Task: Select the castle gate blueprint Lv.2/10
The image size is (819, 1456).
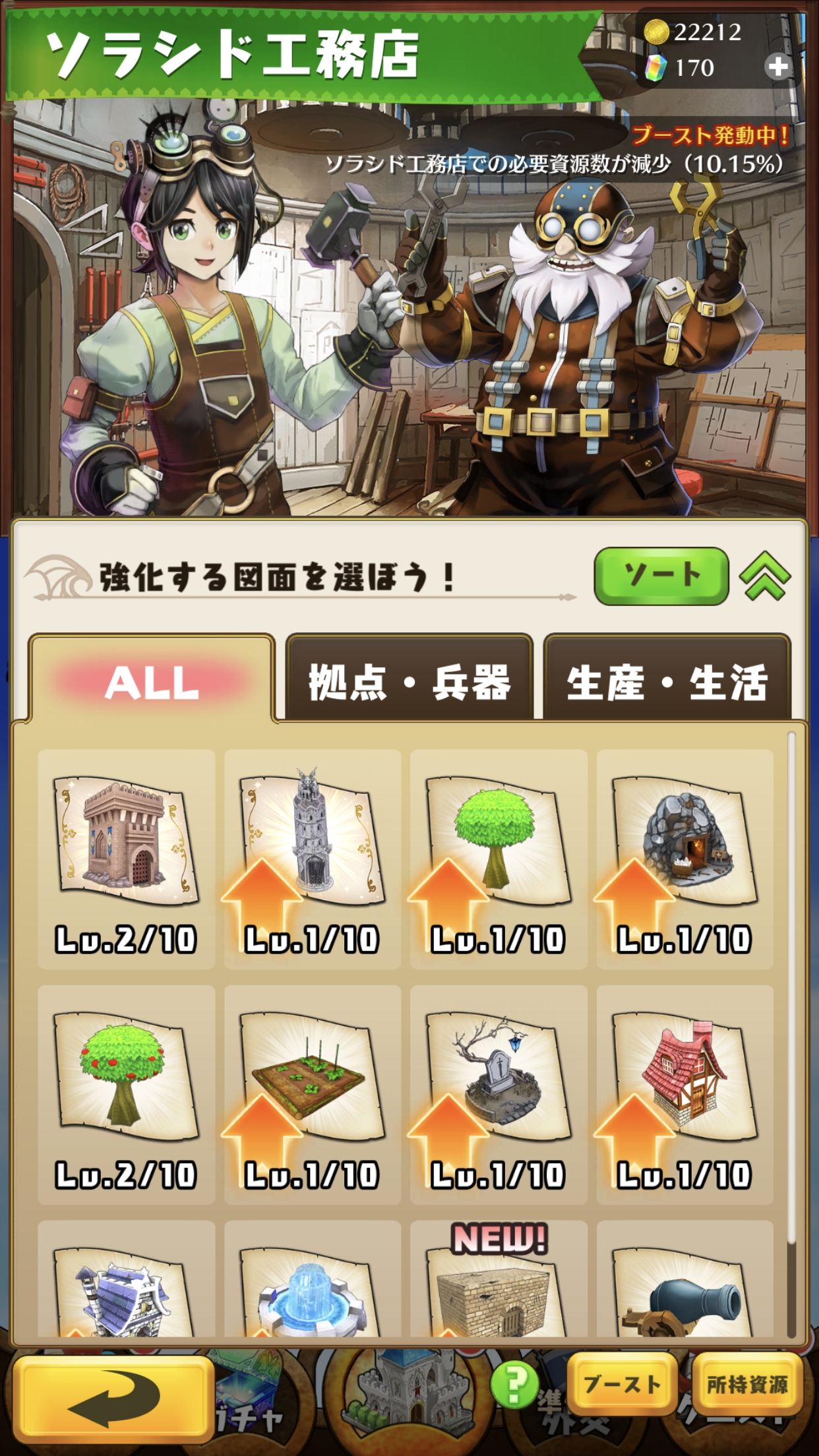Action: (127, 859)
